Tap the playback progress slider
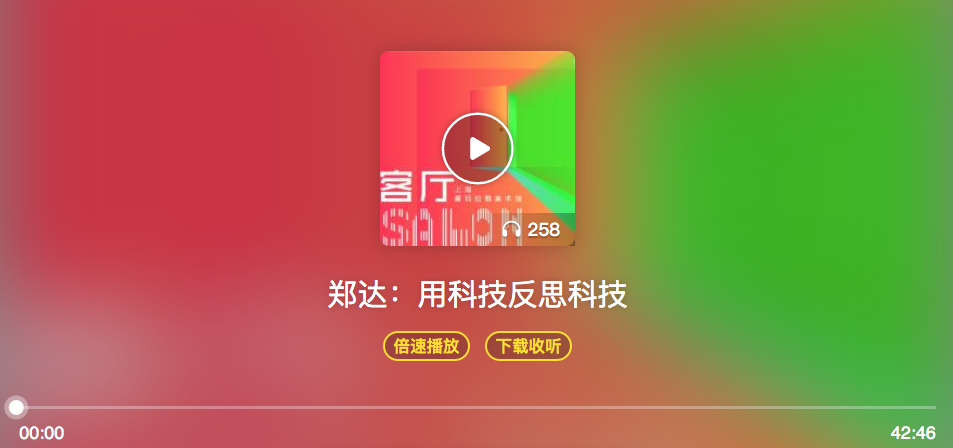The image size is (953, 448). click(476, 407)
